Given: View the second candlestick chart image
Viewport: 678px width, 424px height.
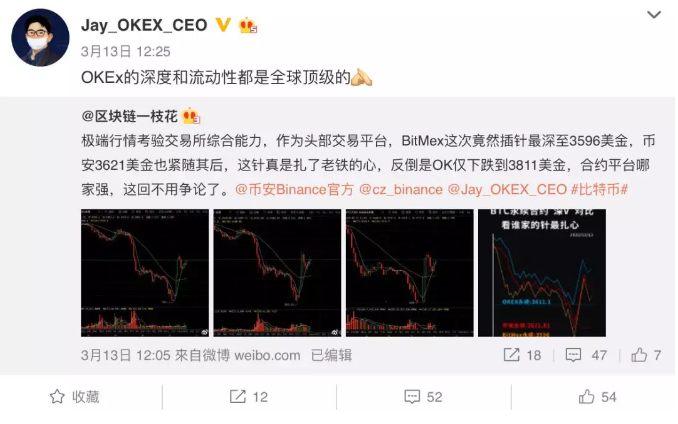Looking at the screenshot, I should tap(275, 272).
